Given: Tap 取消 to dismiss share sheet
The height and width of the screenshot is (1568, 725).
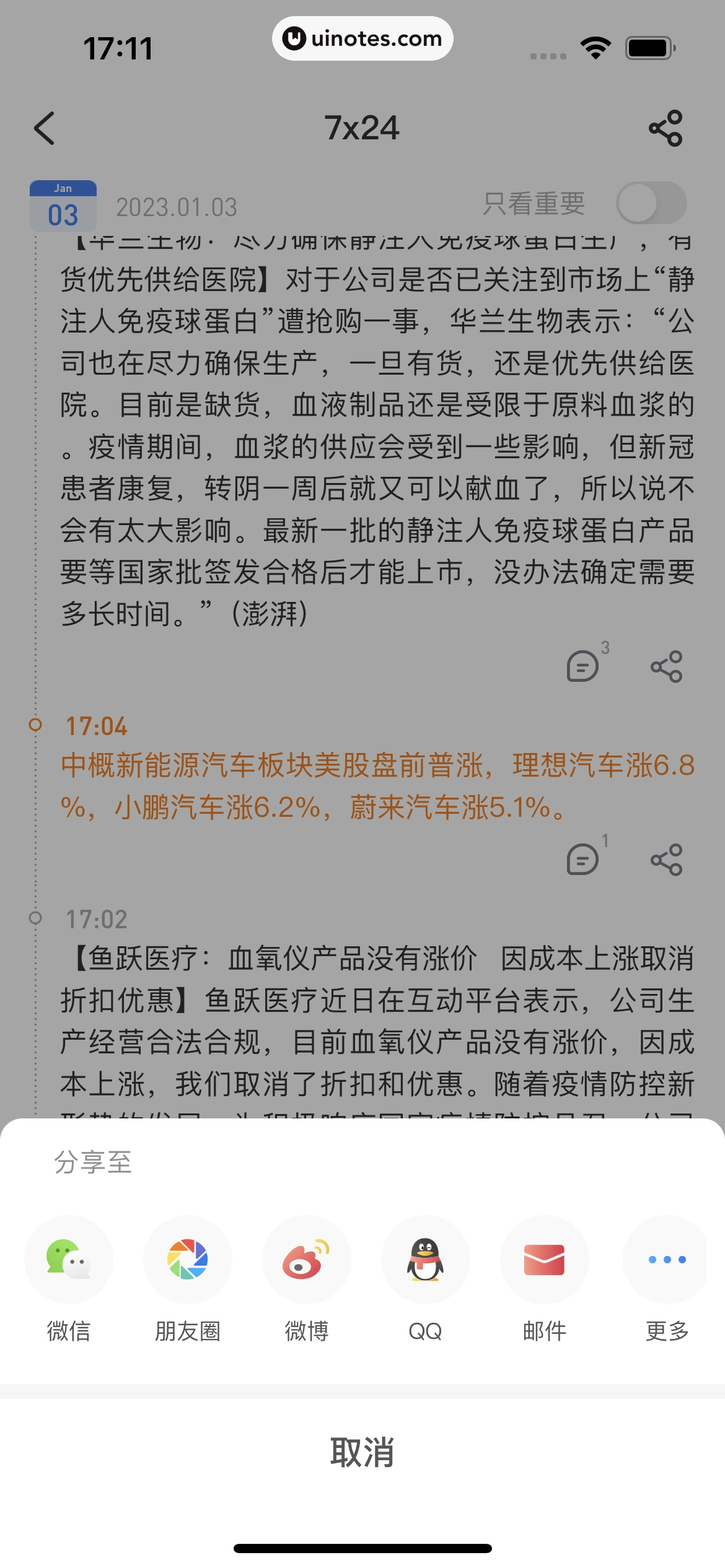Looking at the screenshot, I should (362, 1452).
